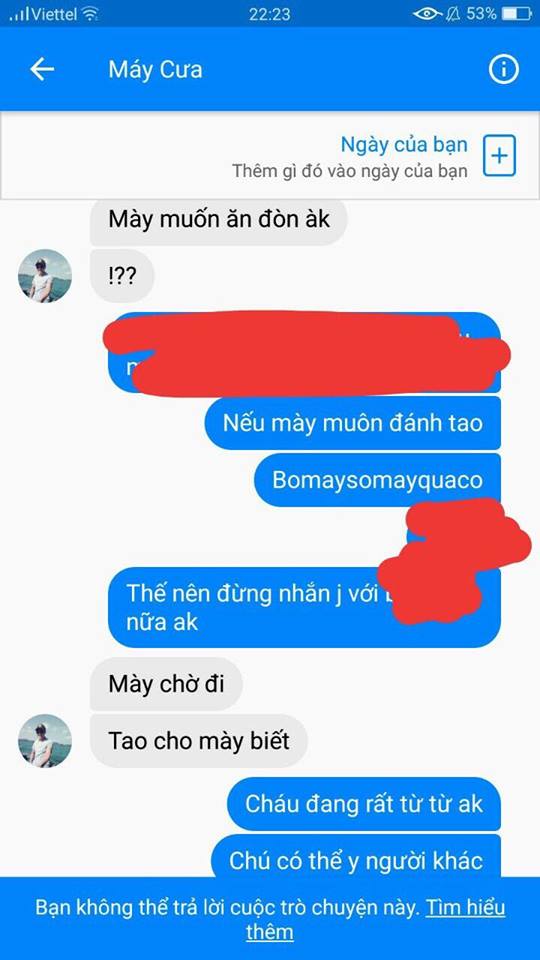Open the Máy Cưa conversation title

[x=156, y=70]
